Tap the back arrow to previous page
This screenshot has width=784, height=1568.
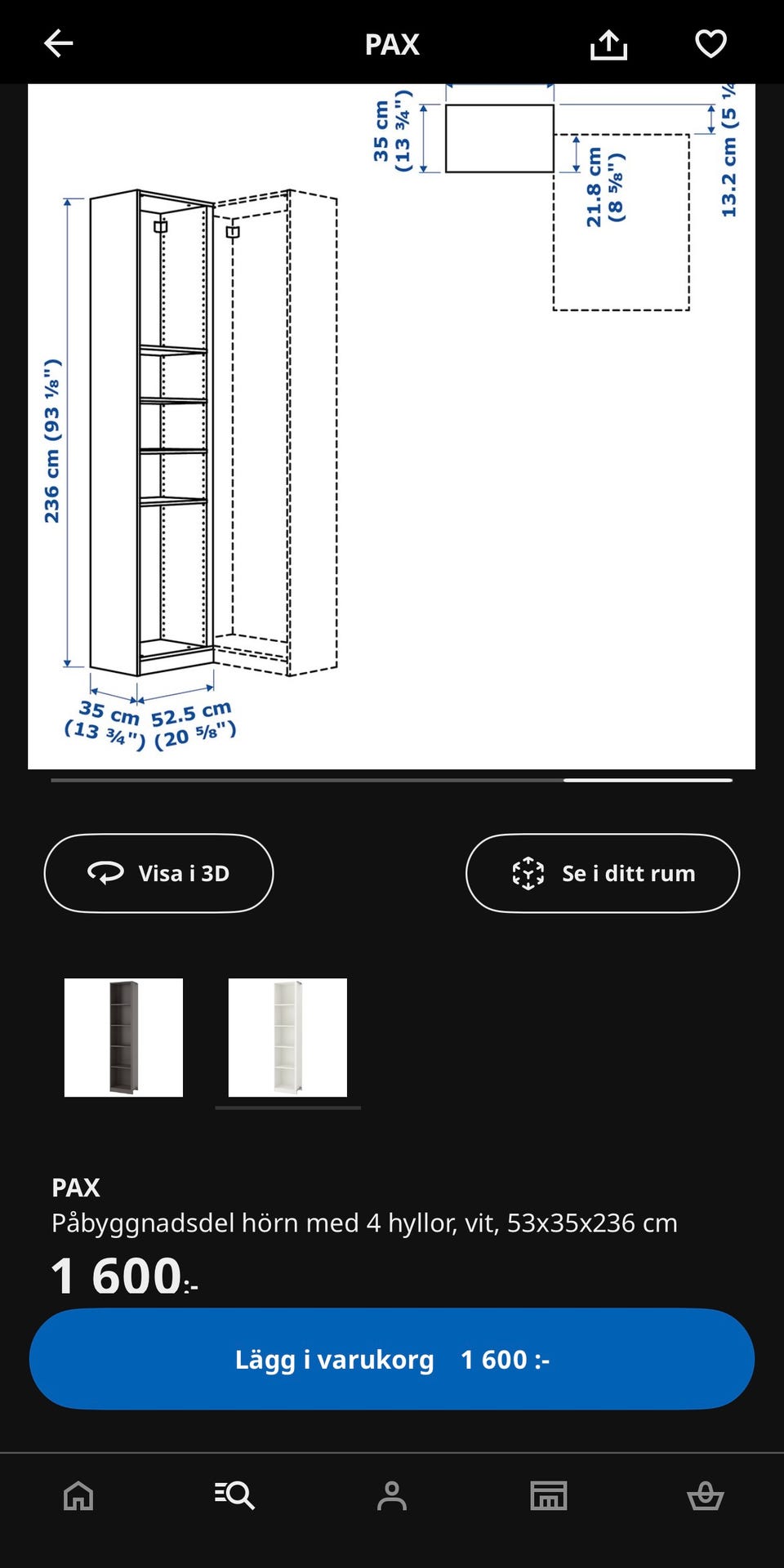click(x=58, y=43)
